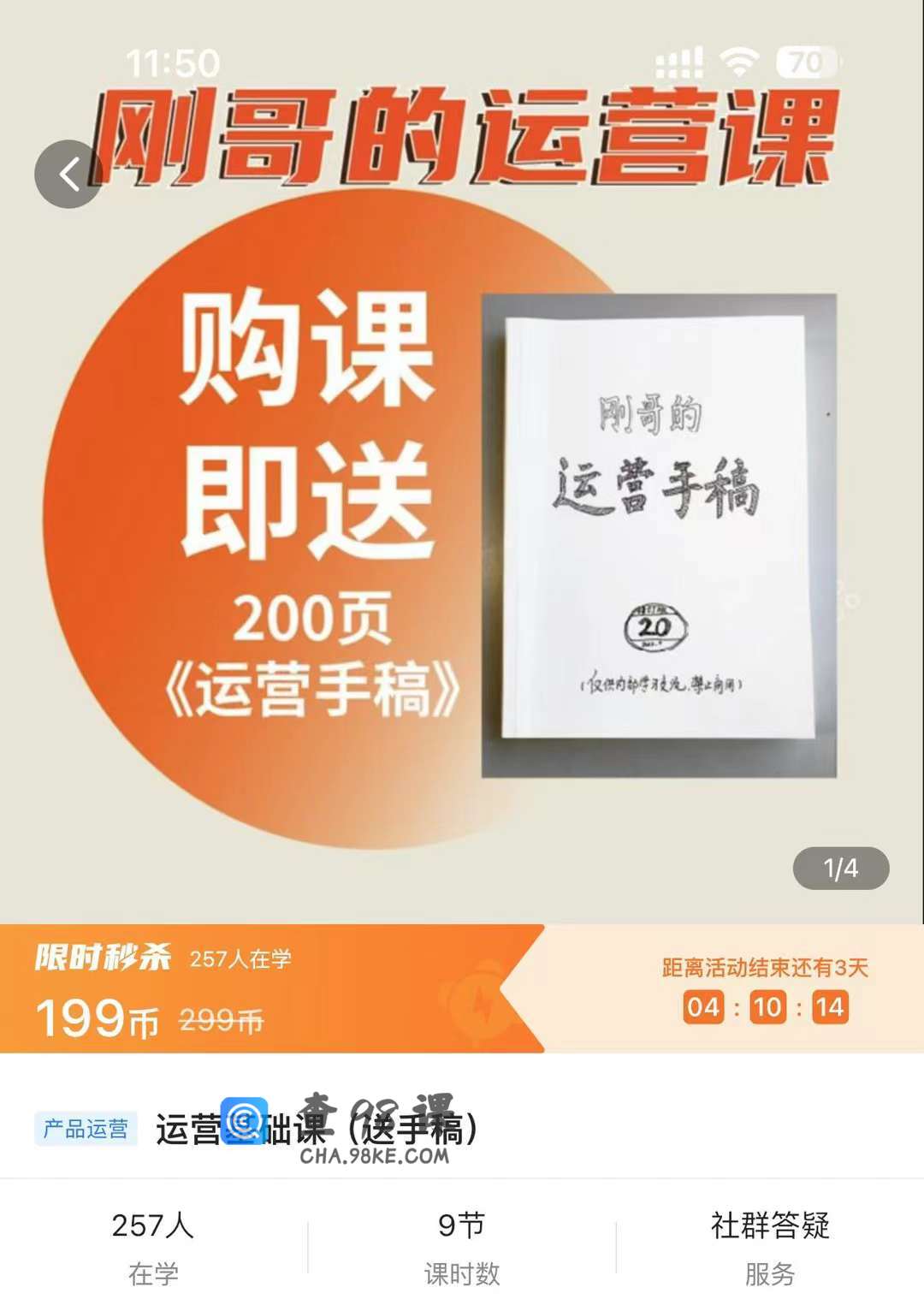This screenshot has height=1311, width=924.
Task: Tap the 1/4 image page indicator
Action: (x=840, y=869)
